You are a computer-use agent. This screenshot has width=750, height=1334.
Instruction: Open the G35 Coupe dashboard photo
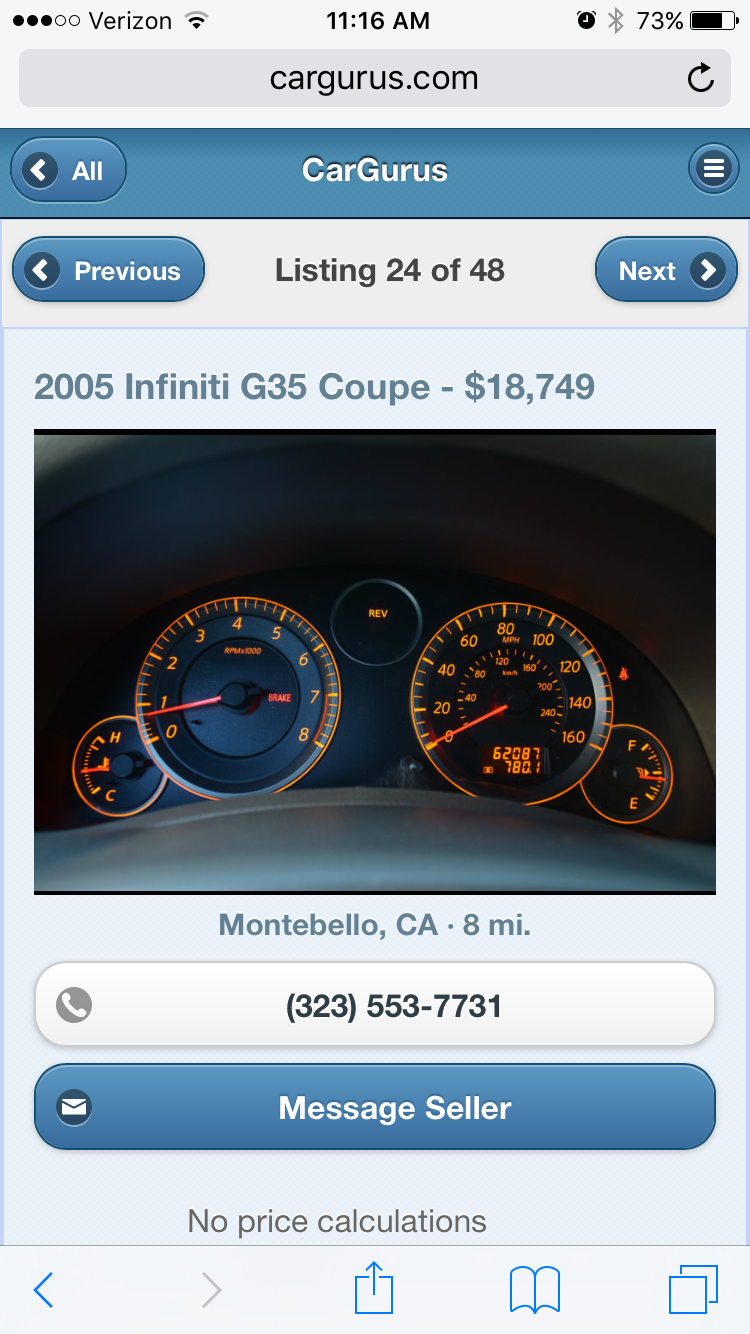click(375, 660)
